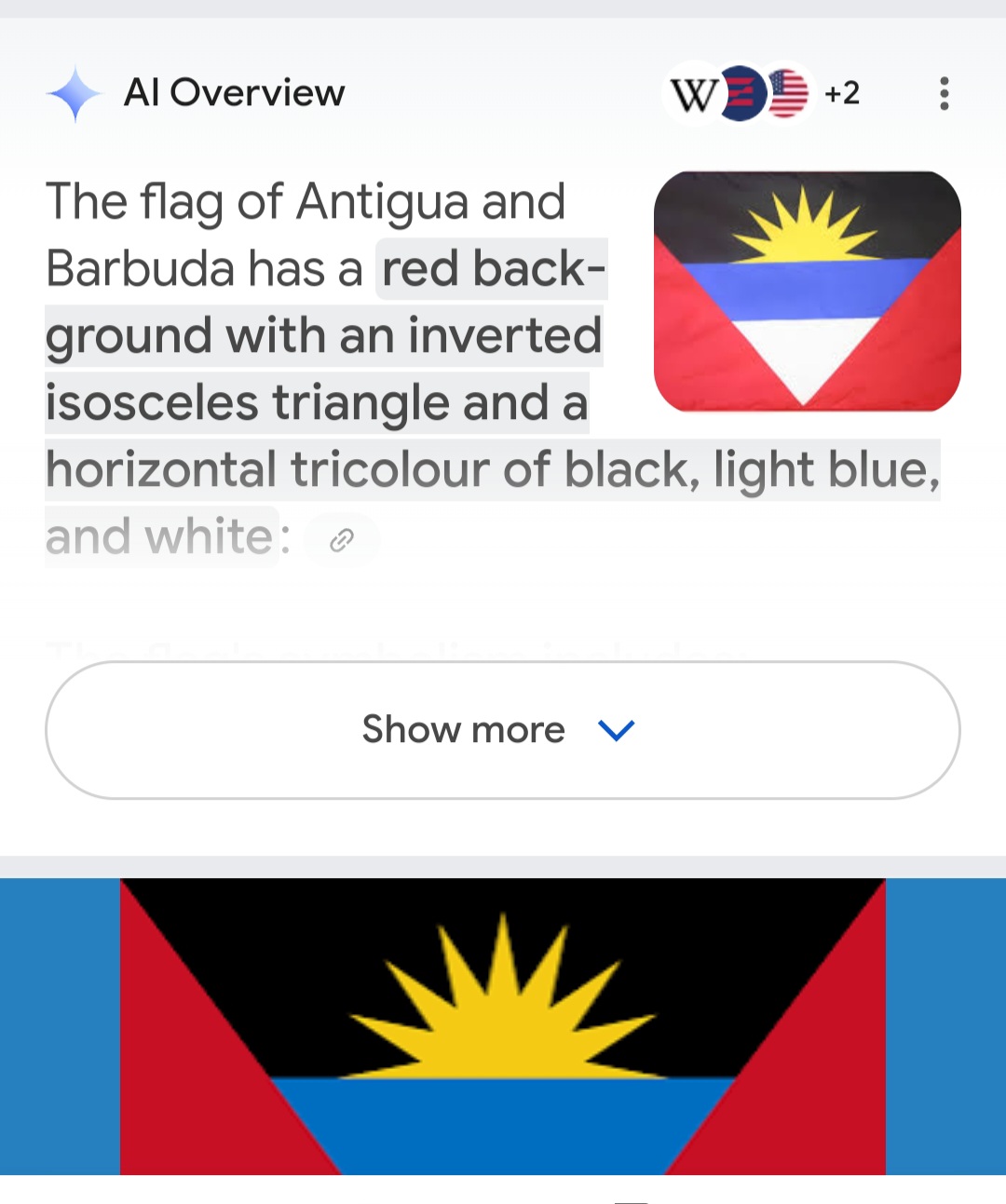This screenshot has width=1006, height=1204.
Task: Open the small flag image thumbnail
Action: coord(807,291)
